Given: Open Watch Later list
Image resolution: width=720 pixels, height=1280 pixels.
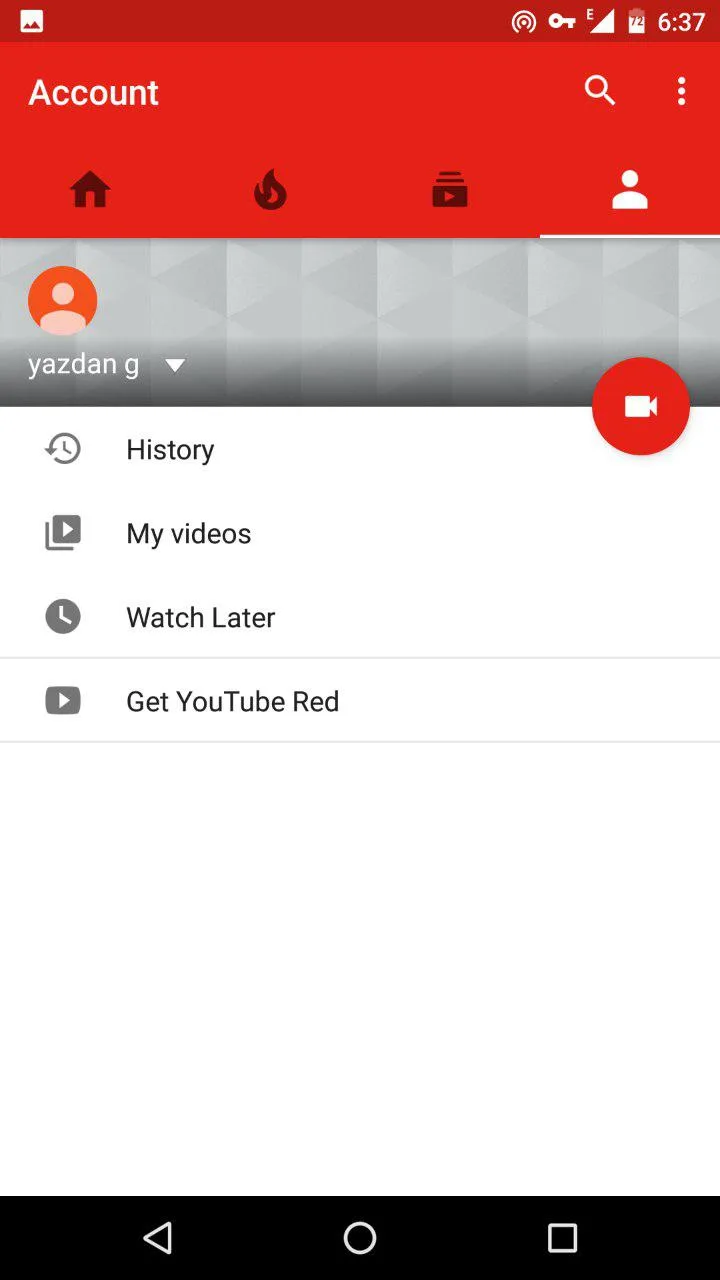Looking at the screenshot, I should coord(360,617).
